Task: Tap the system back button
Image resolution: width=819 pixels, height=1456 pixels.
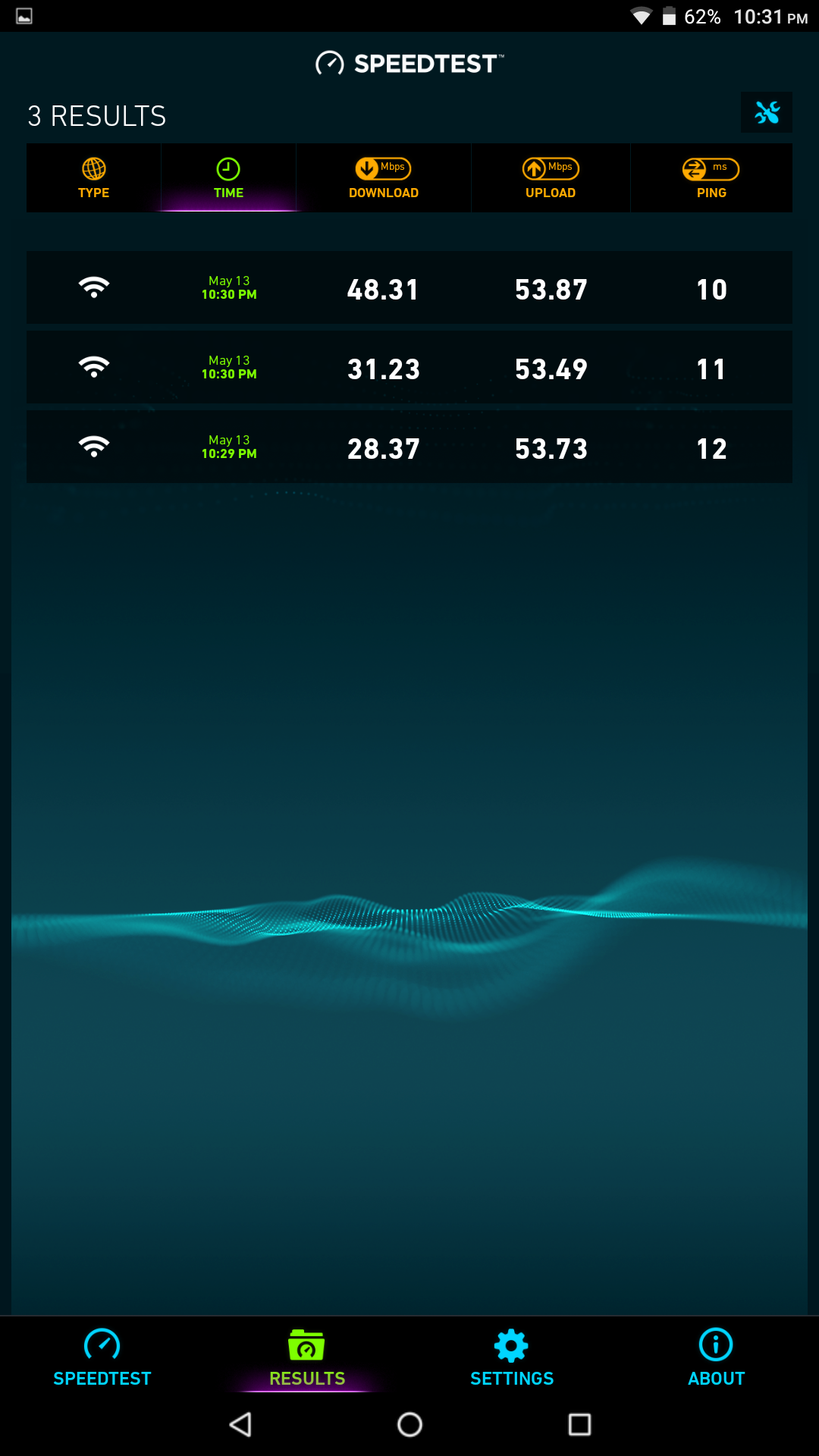Action: click(x=240, y=1425)
